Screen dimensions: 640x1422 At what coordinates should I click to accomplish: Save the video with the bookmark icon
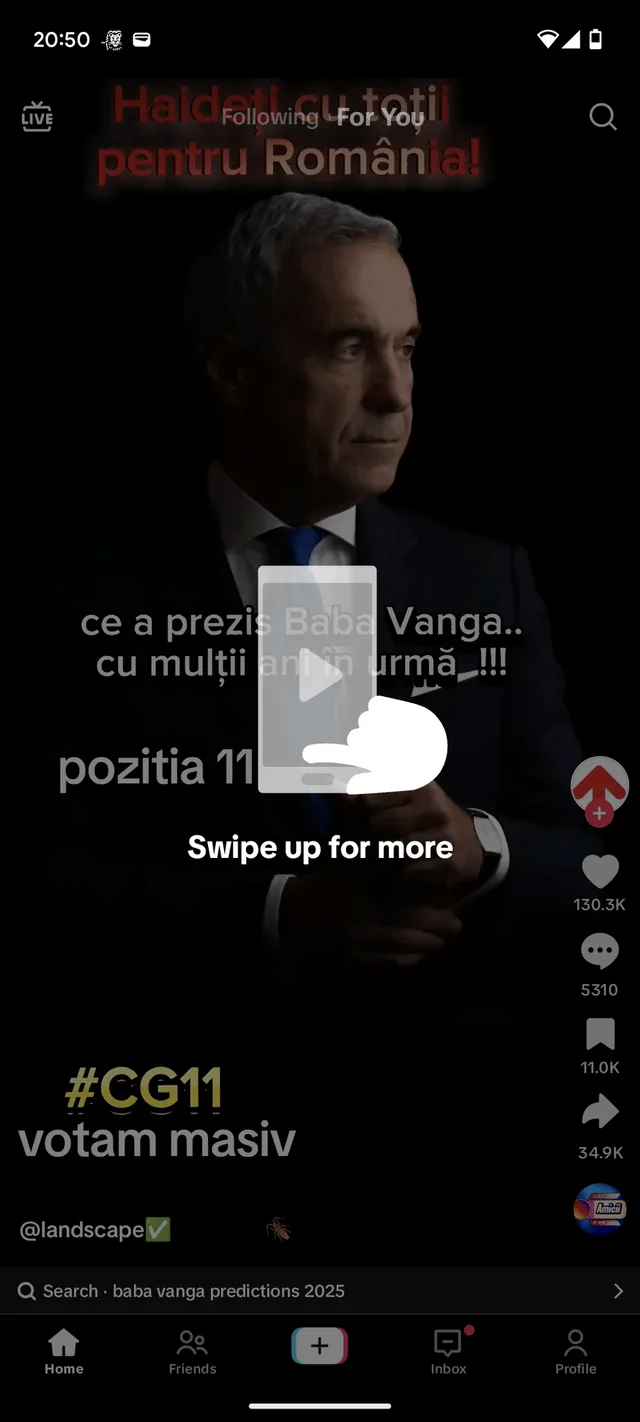600,1035
